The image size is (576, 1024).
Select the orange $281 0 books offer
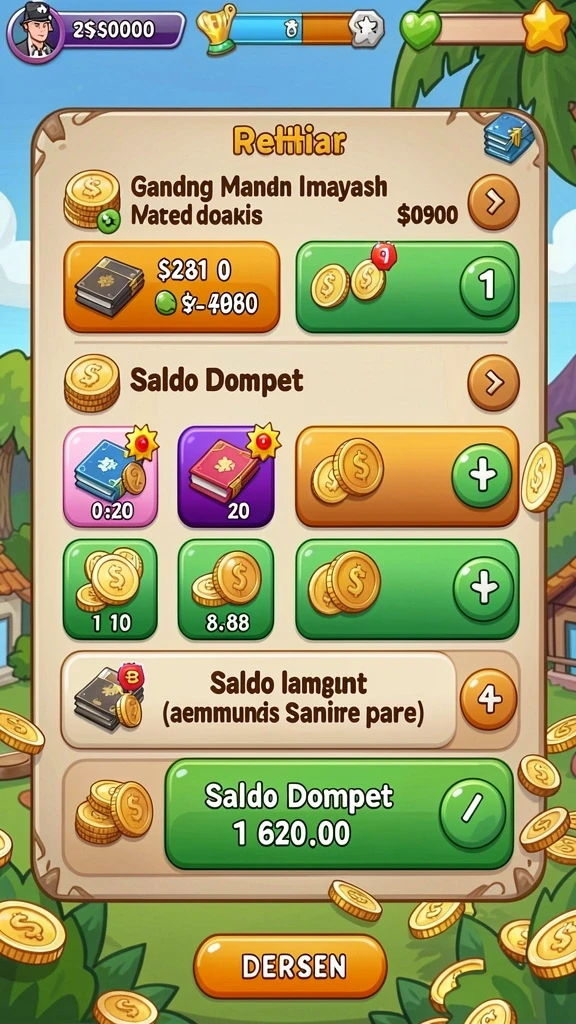pos(172,287)
